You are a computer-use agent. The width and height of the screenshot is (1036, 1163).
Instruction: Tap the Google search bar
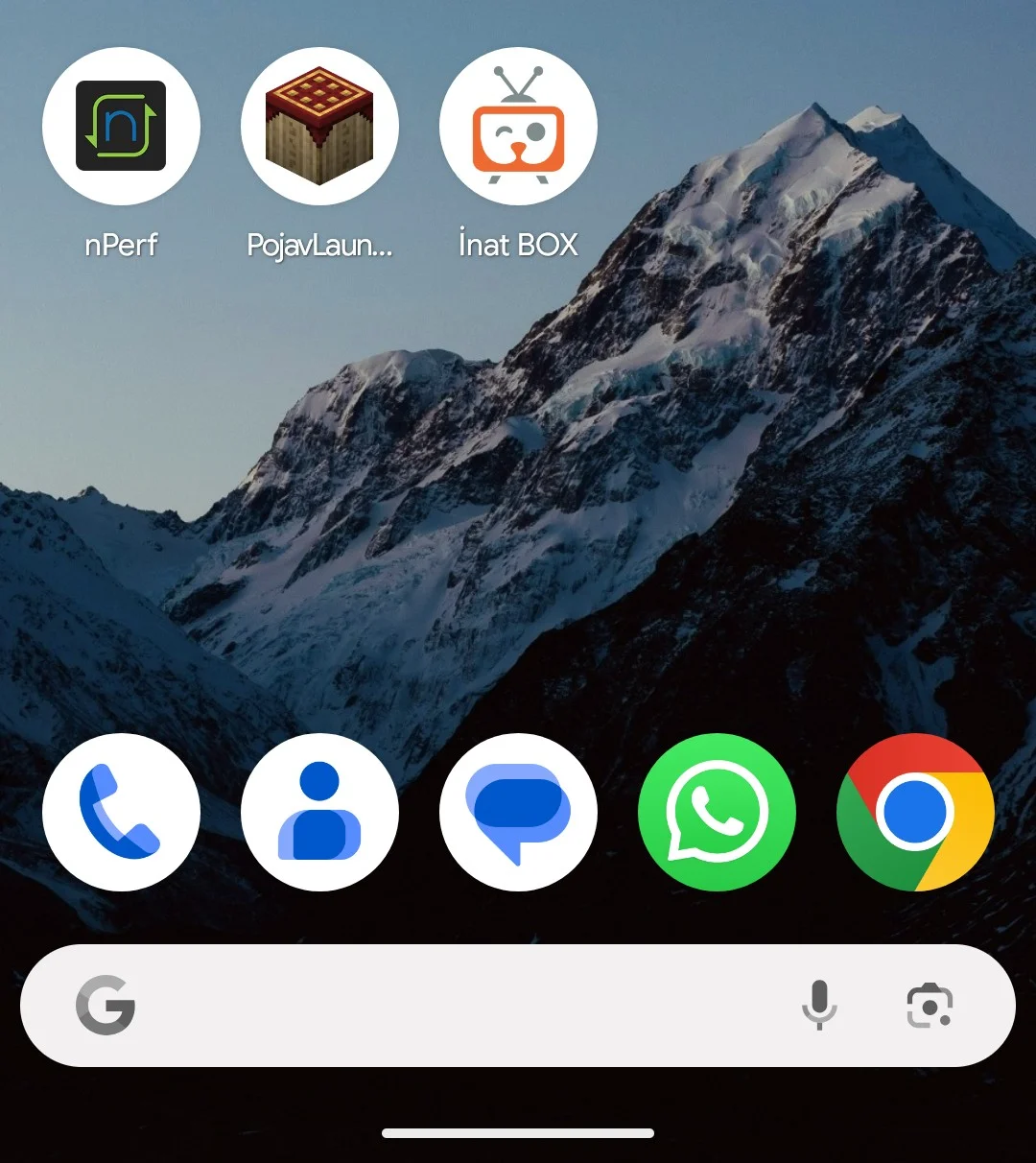coord(460,1006)
